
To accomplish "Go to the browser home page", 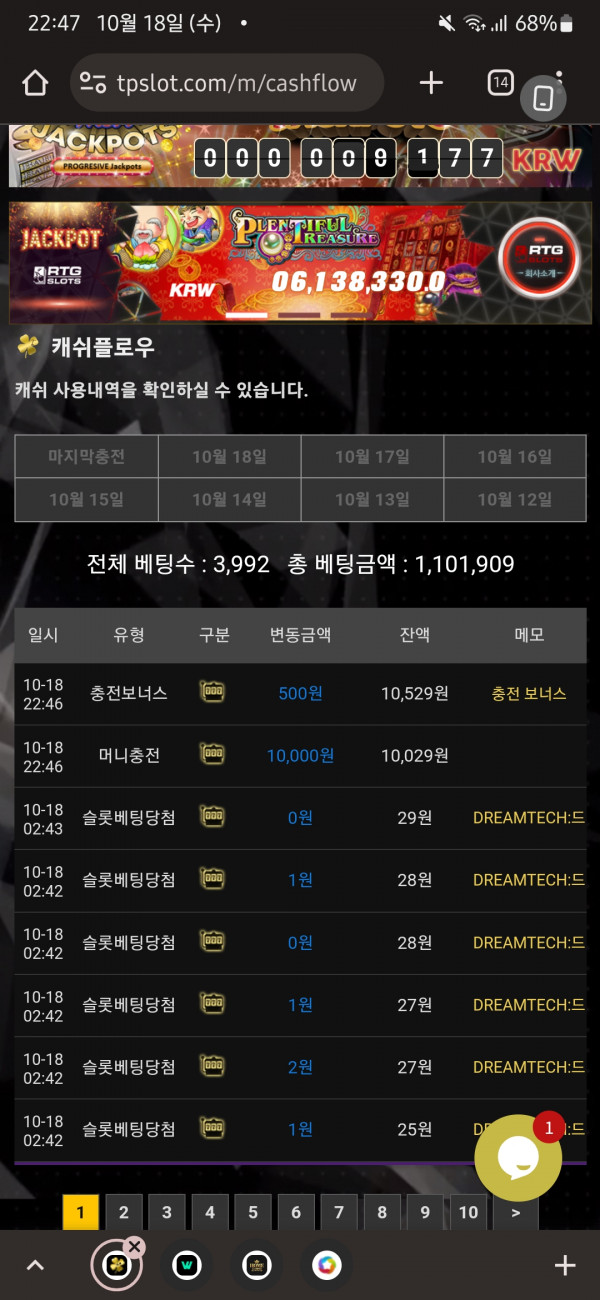I will click(x=35, y=83).
